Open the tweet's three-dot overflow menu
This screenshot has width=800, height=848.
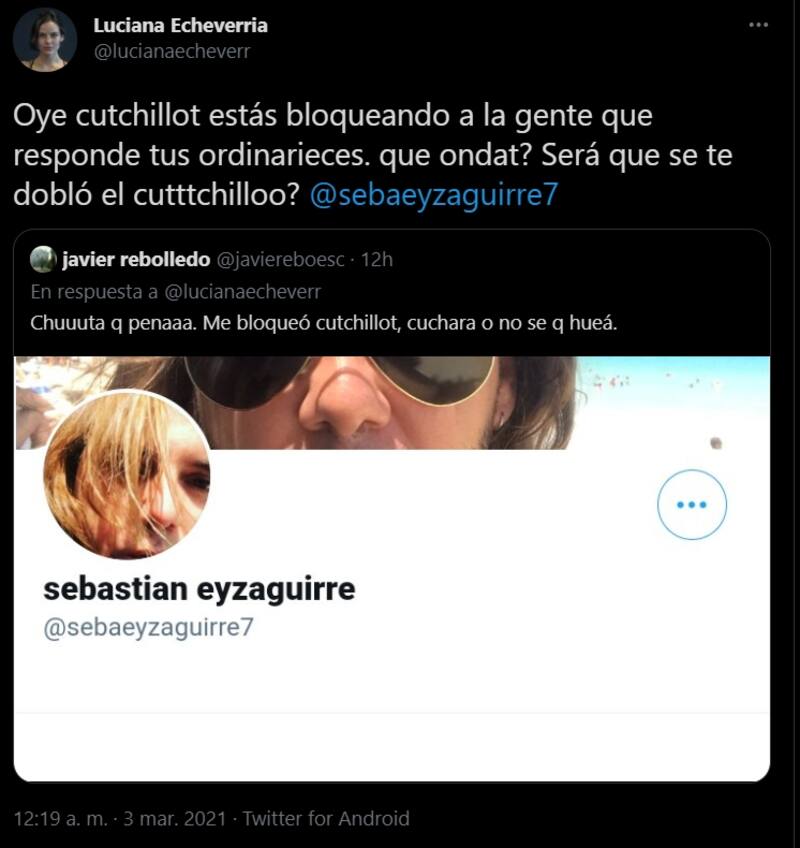pos(759,24)
